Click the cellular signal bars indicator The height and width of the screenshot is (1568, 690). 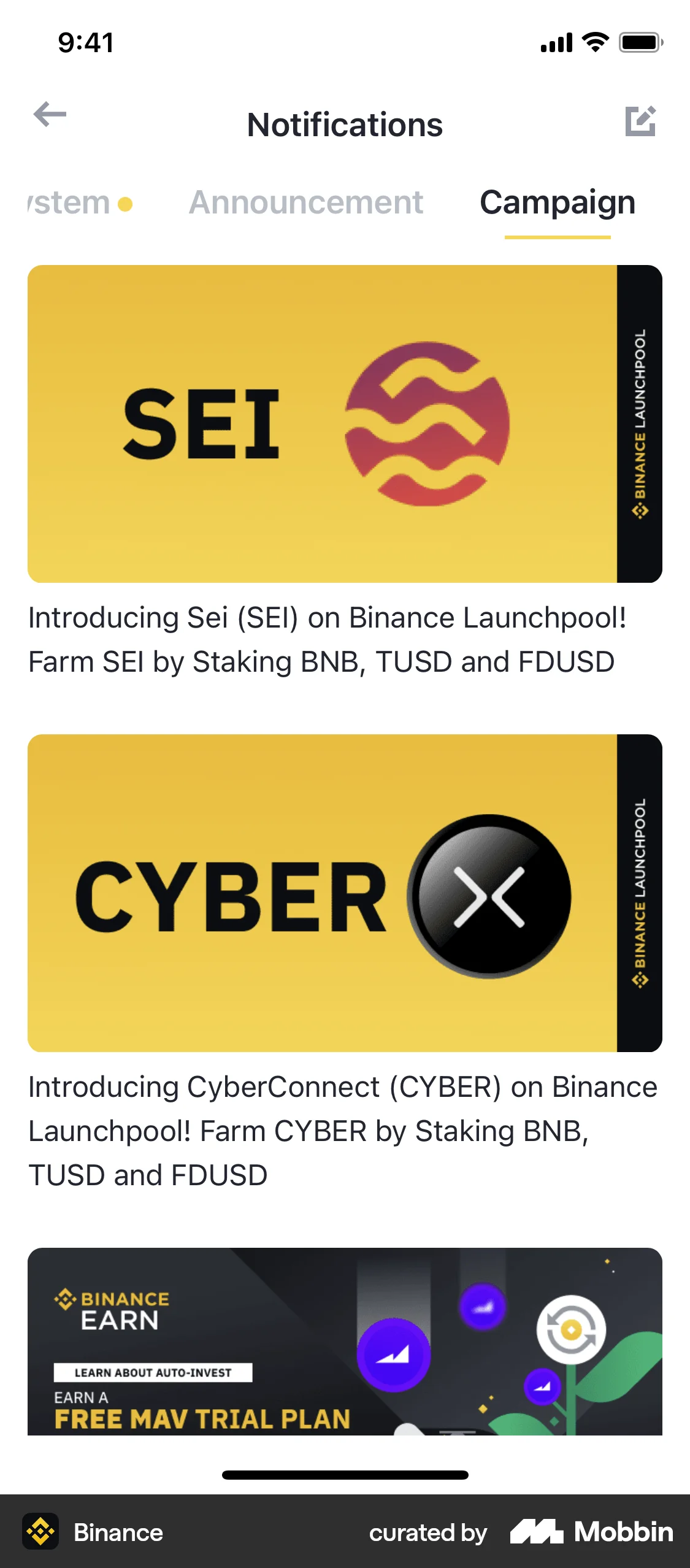coord(556,42)
